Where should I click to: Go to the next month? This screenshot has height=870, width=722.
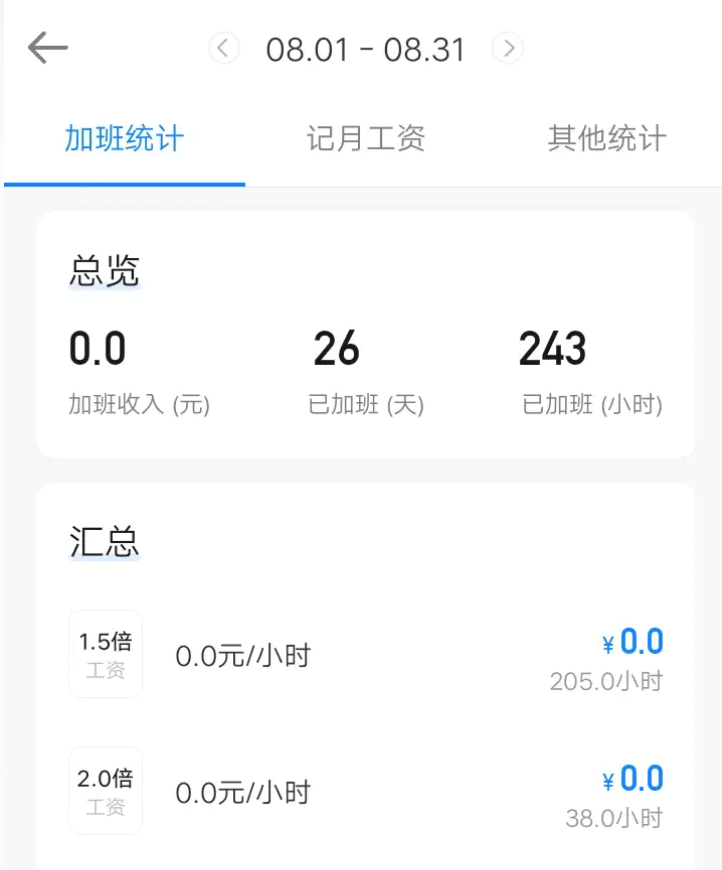point(508,48)
